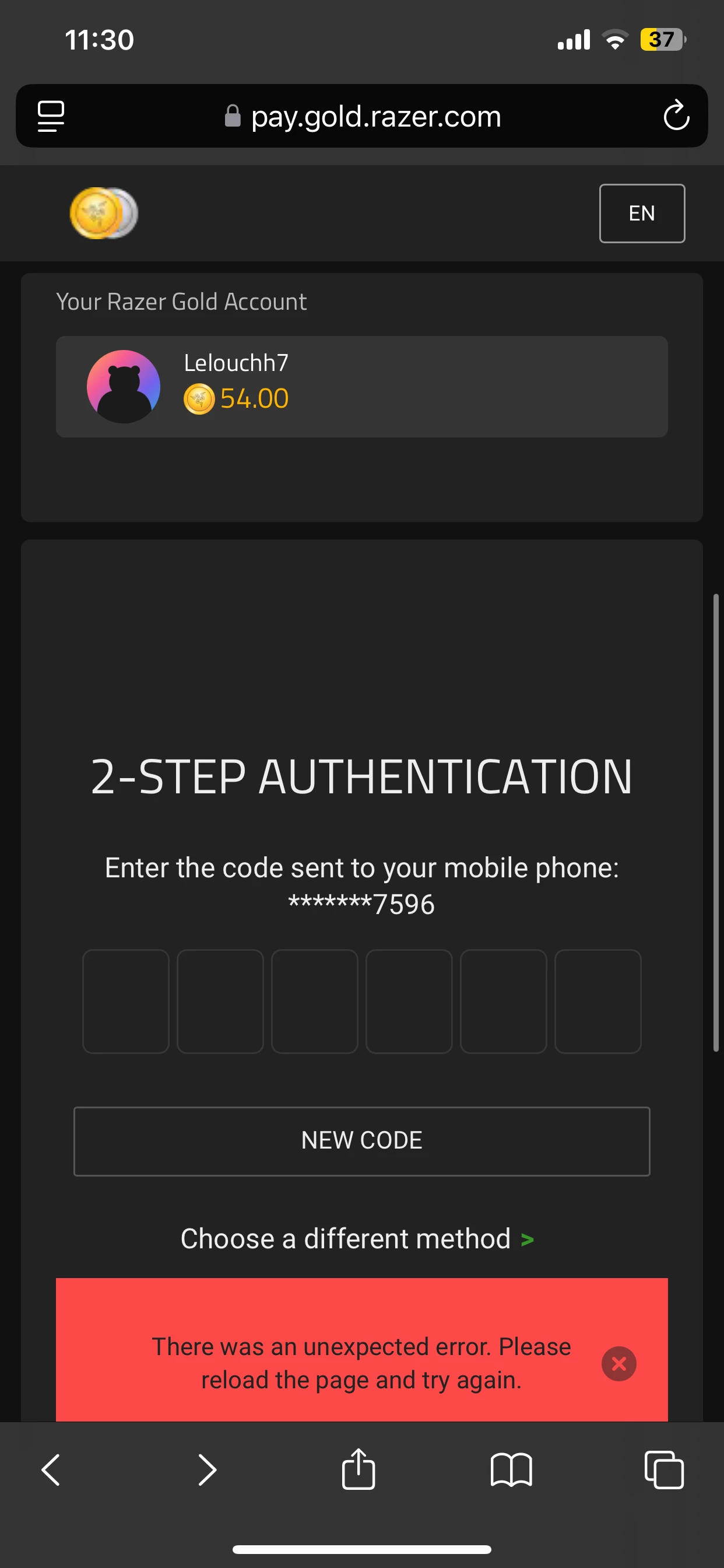The width and height of the screenshot is (724, 1568).
Task: Focus the first code digit box
Action: (125, 1000)
